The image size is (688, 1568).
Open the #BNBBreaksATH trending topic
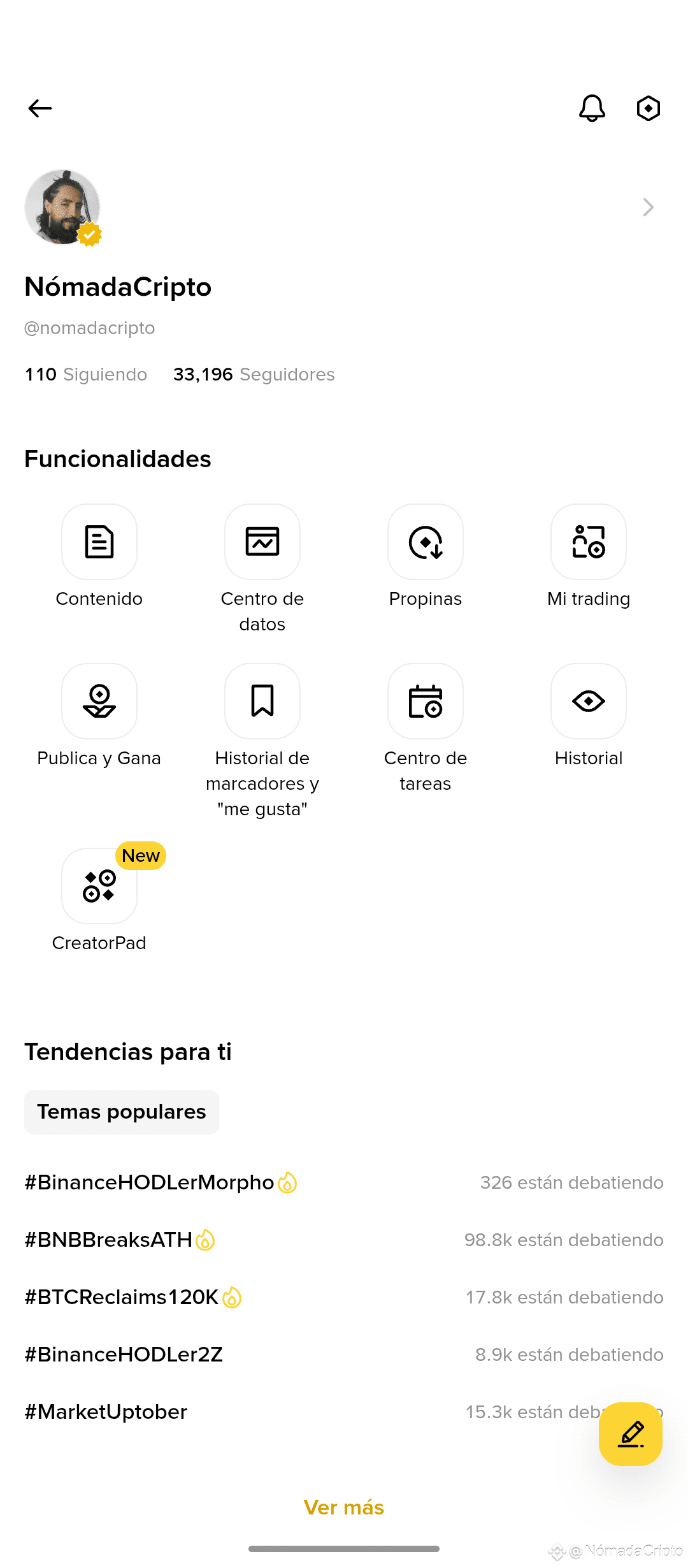pos(109,1240)
